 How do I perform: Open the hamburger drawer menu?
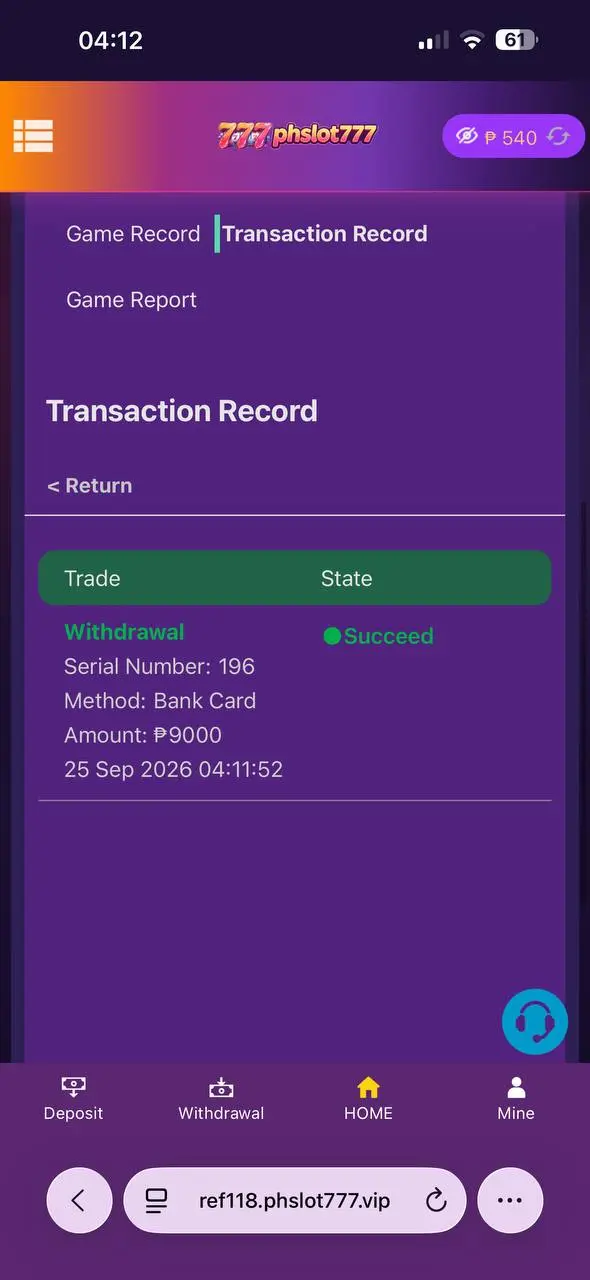click(33, 136)
